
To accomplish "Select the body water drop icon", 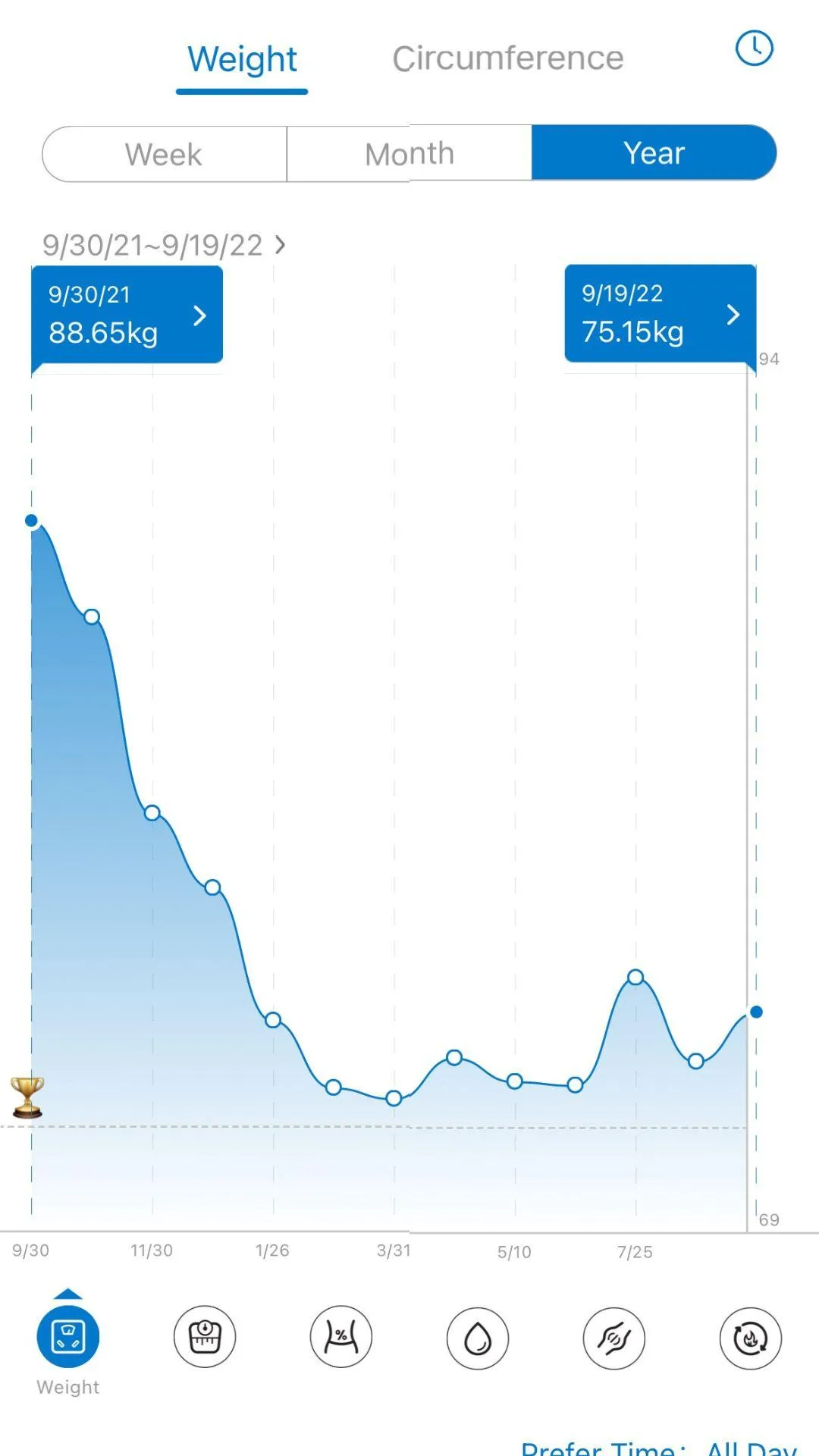I will click(478, 1338).
